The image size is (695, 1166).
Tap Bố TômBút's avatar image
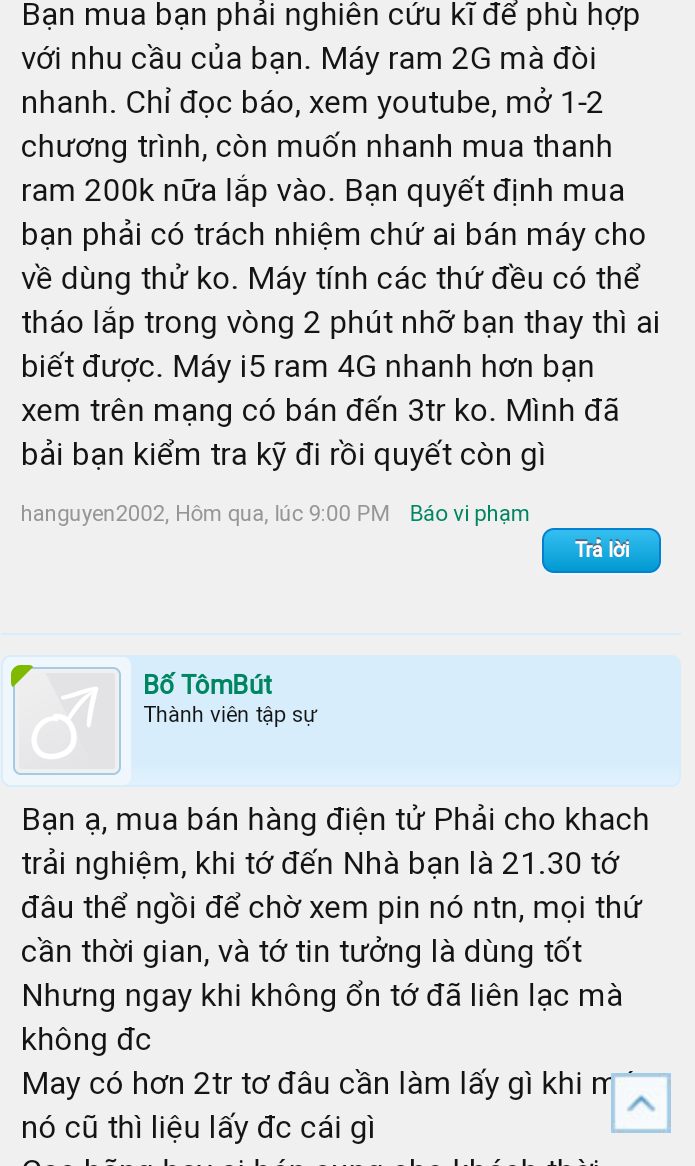click(67, 721)
